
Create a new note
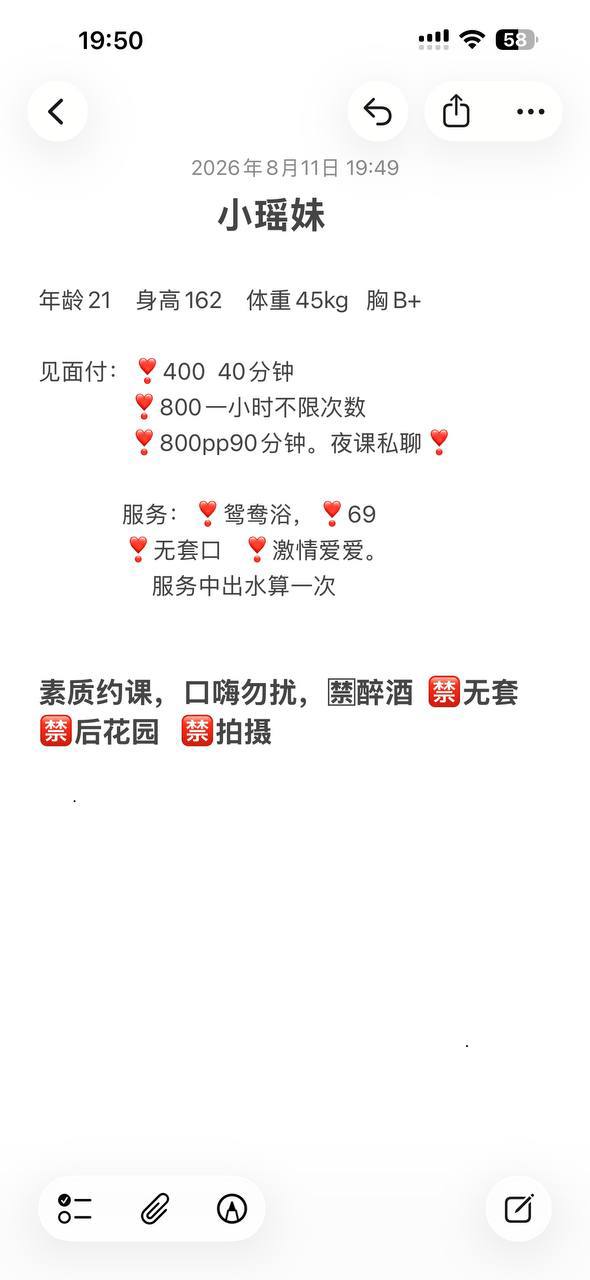pyautogui.click(x=519, y=1209)
